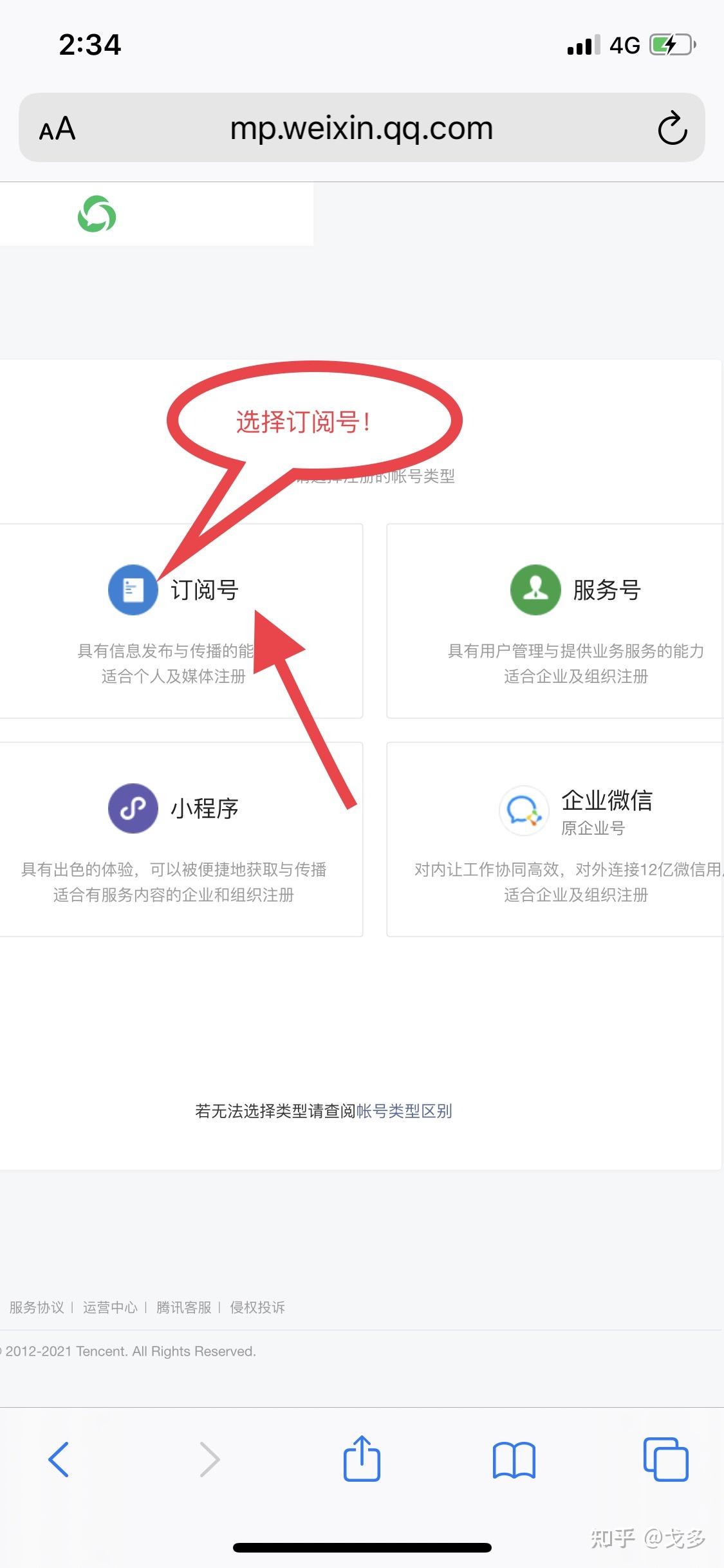
Task: Show open Safari tabs
Action: pos(665,1459)
